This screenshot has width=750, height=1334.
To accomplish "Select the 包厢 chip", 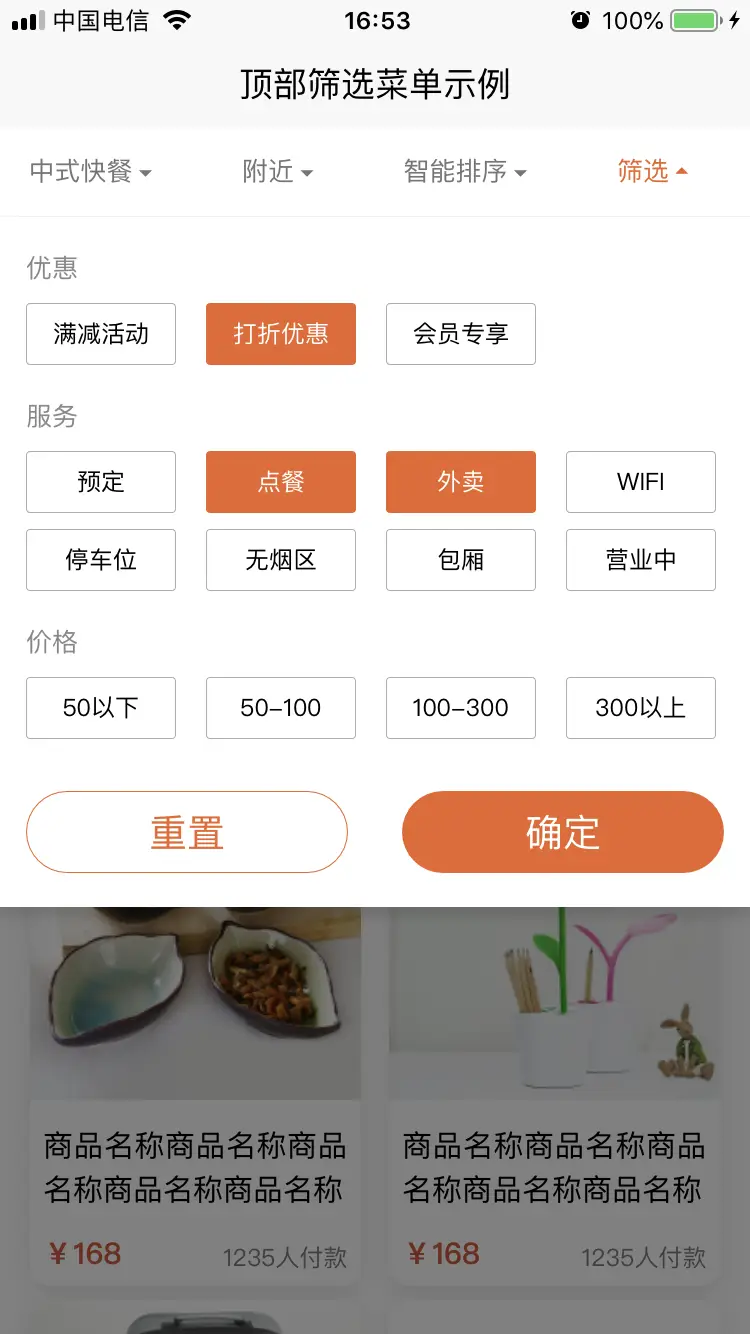I will click(461, 560).
